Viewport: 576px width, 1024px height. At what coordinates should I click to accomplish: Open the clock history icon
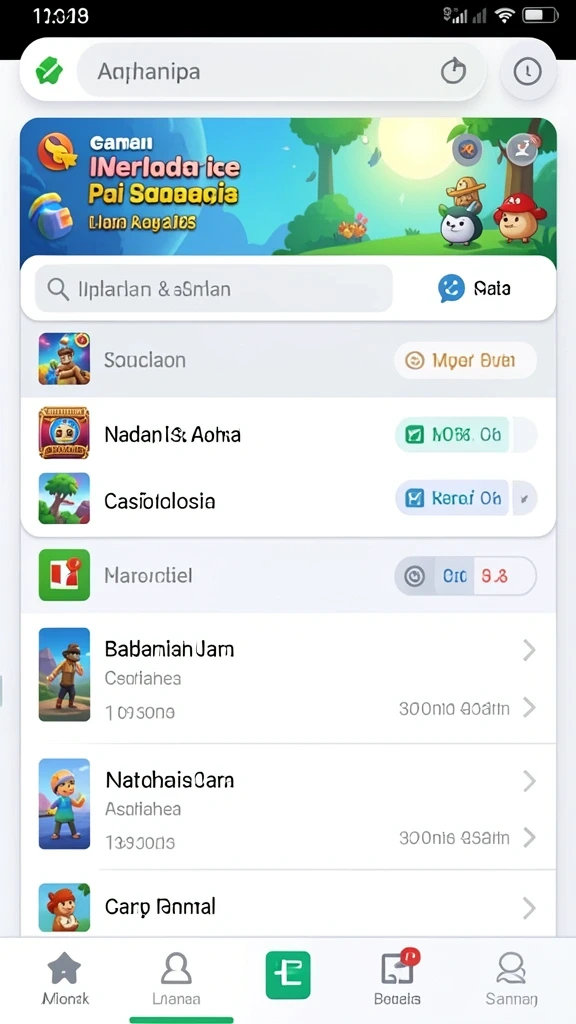point(528,71)
